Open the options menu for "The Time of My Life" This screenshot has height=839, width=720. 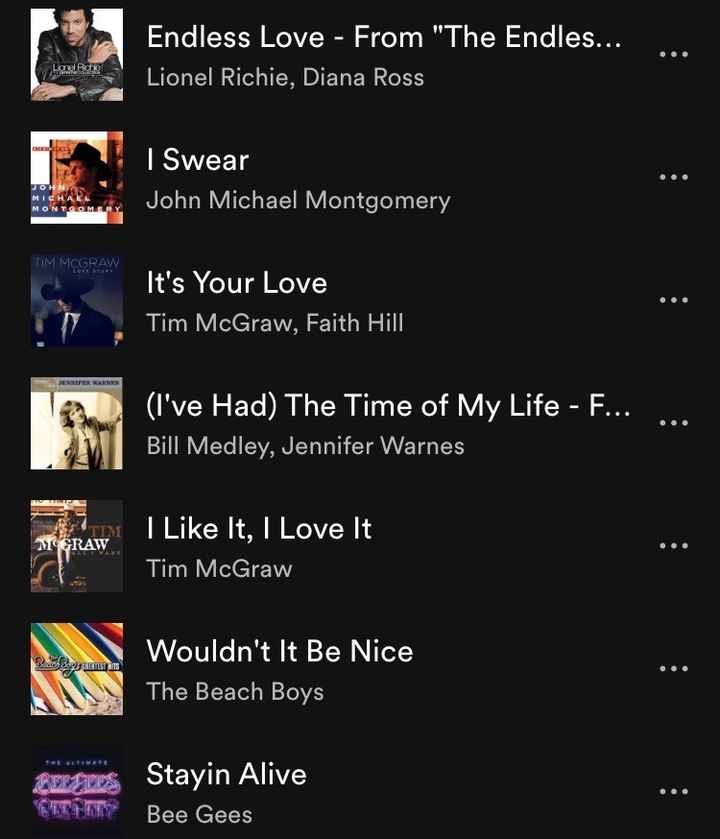tap(674, 422)
